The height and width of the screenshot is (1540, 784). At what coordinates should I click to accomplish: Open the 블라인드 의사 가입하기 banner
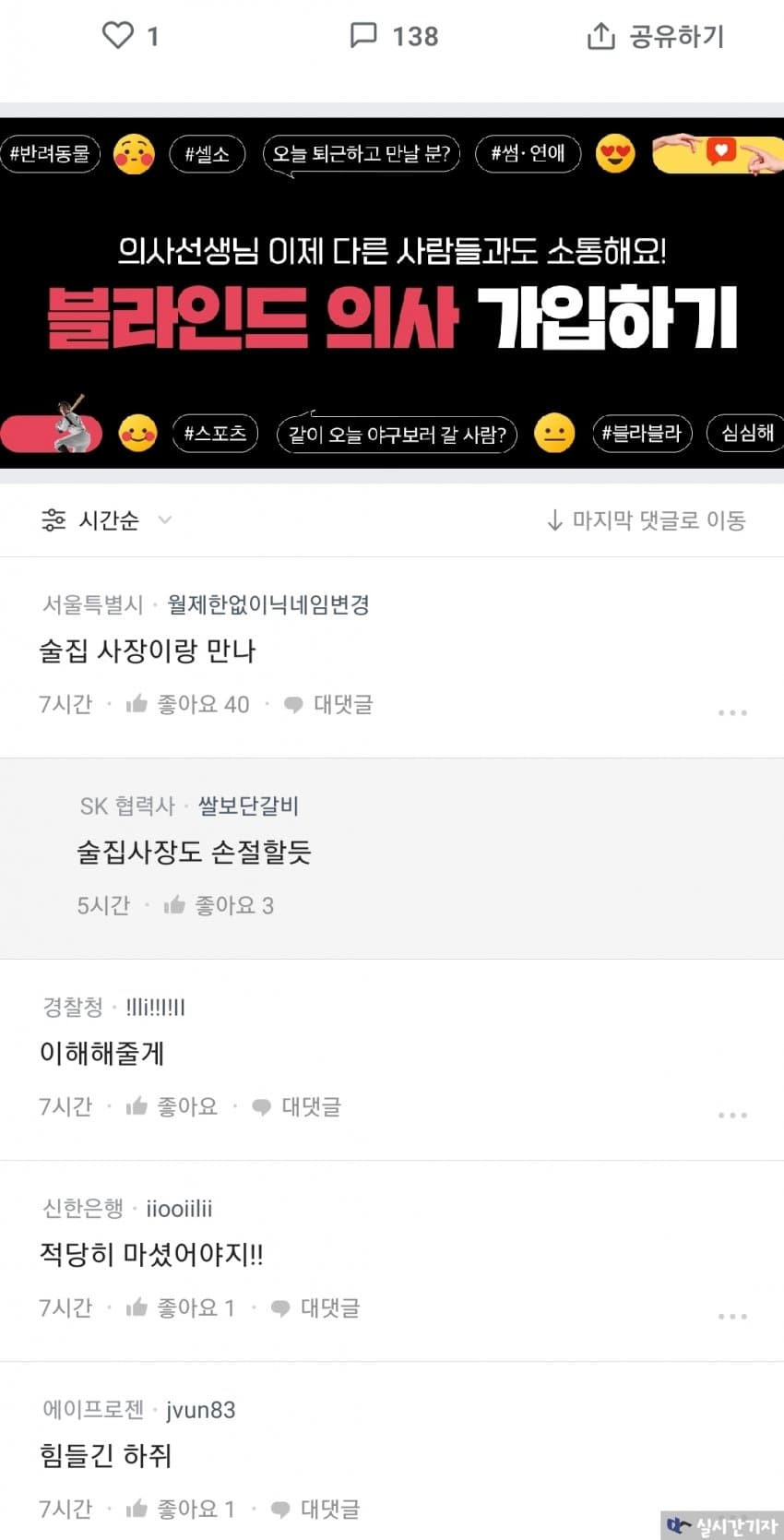(x=392, y=293)
